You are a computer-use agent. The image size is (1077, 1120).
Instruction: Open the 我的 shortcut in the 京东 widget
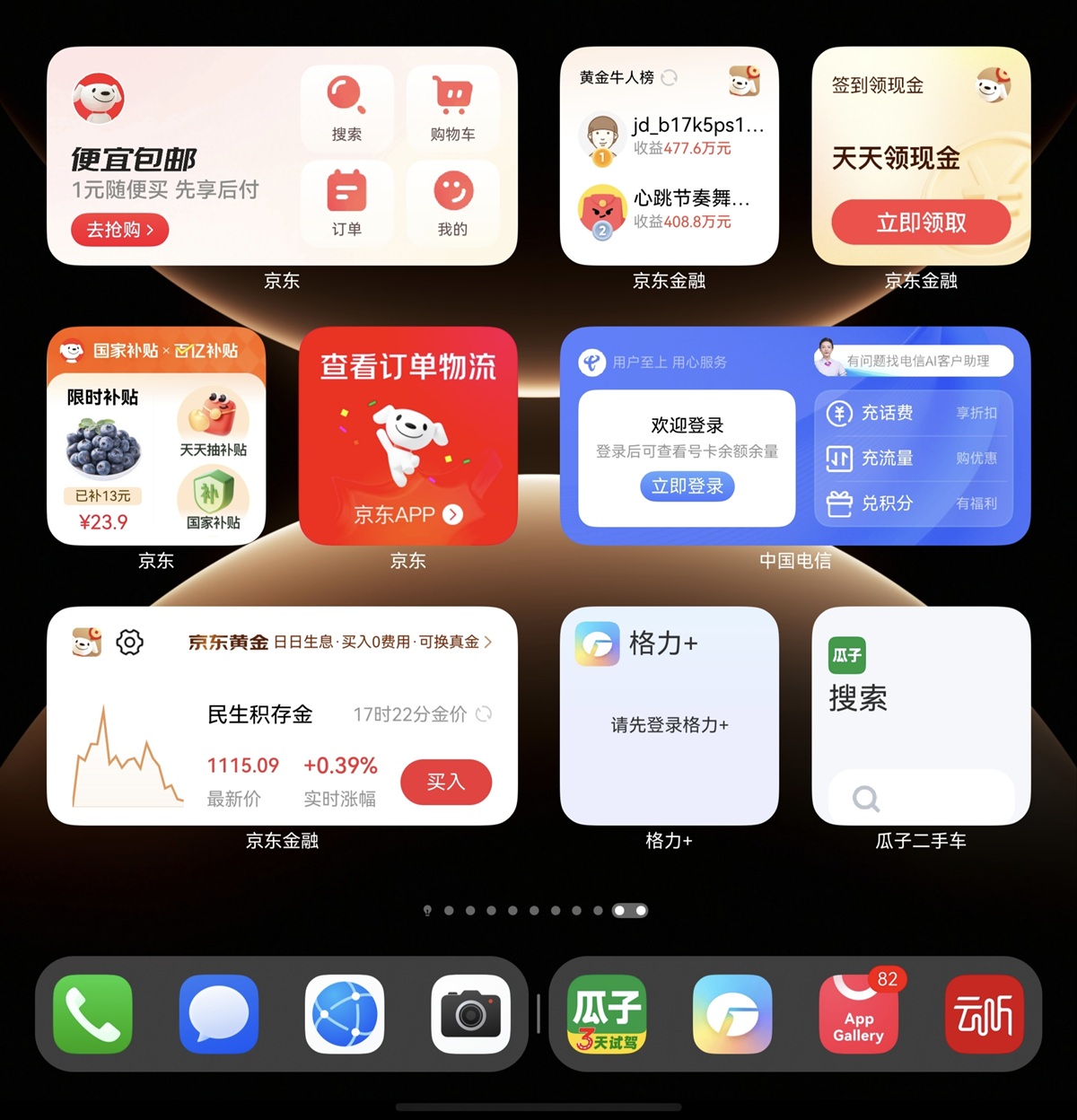452,202
